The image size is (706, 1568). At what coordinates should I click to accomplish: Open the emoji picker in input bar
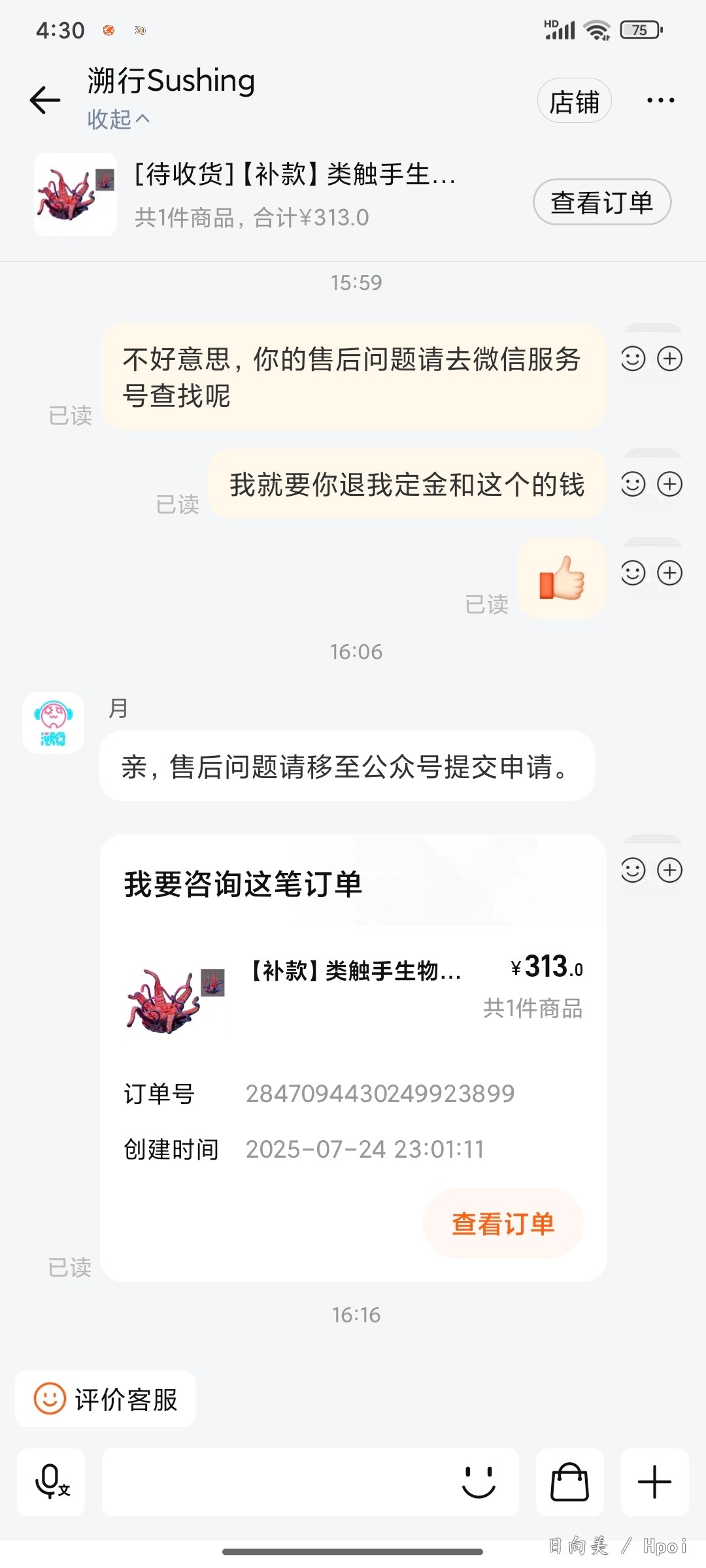(479, 1481)
